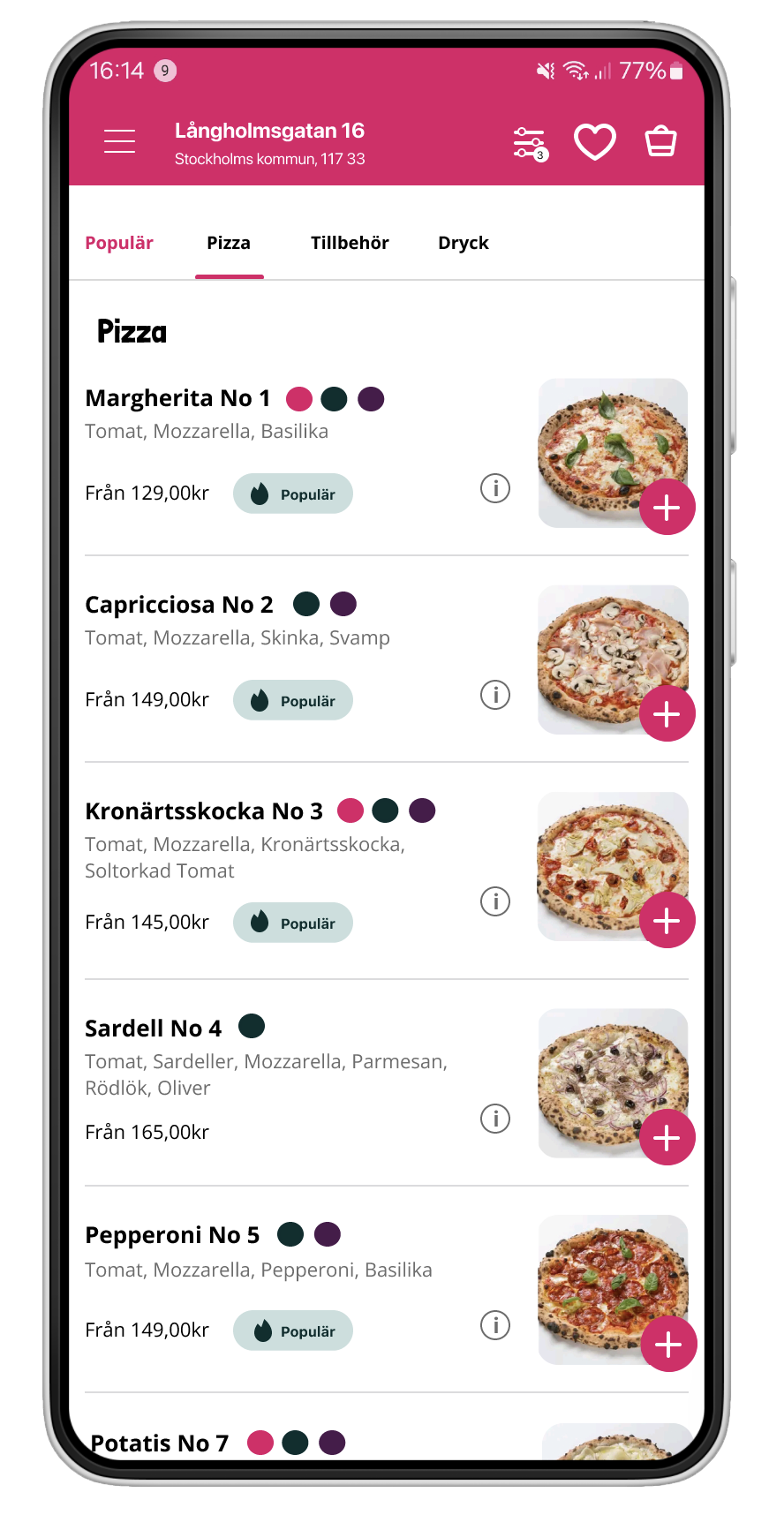Open the hamburger menu
784x1515 pixels.
pyautogui.click(x=119, y=141)
